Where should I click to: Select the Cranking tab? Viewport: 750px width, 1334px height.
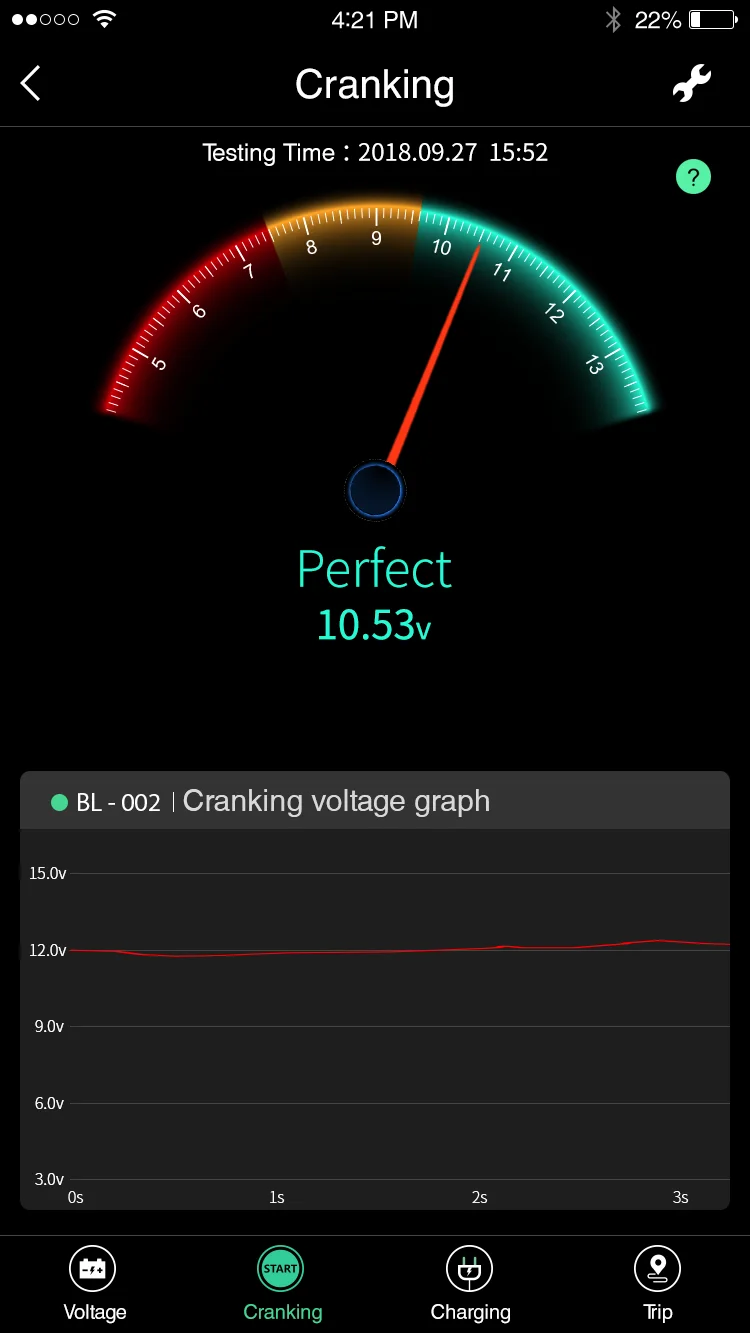pos(282,1284)
